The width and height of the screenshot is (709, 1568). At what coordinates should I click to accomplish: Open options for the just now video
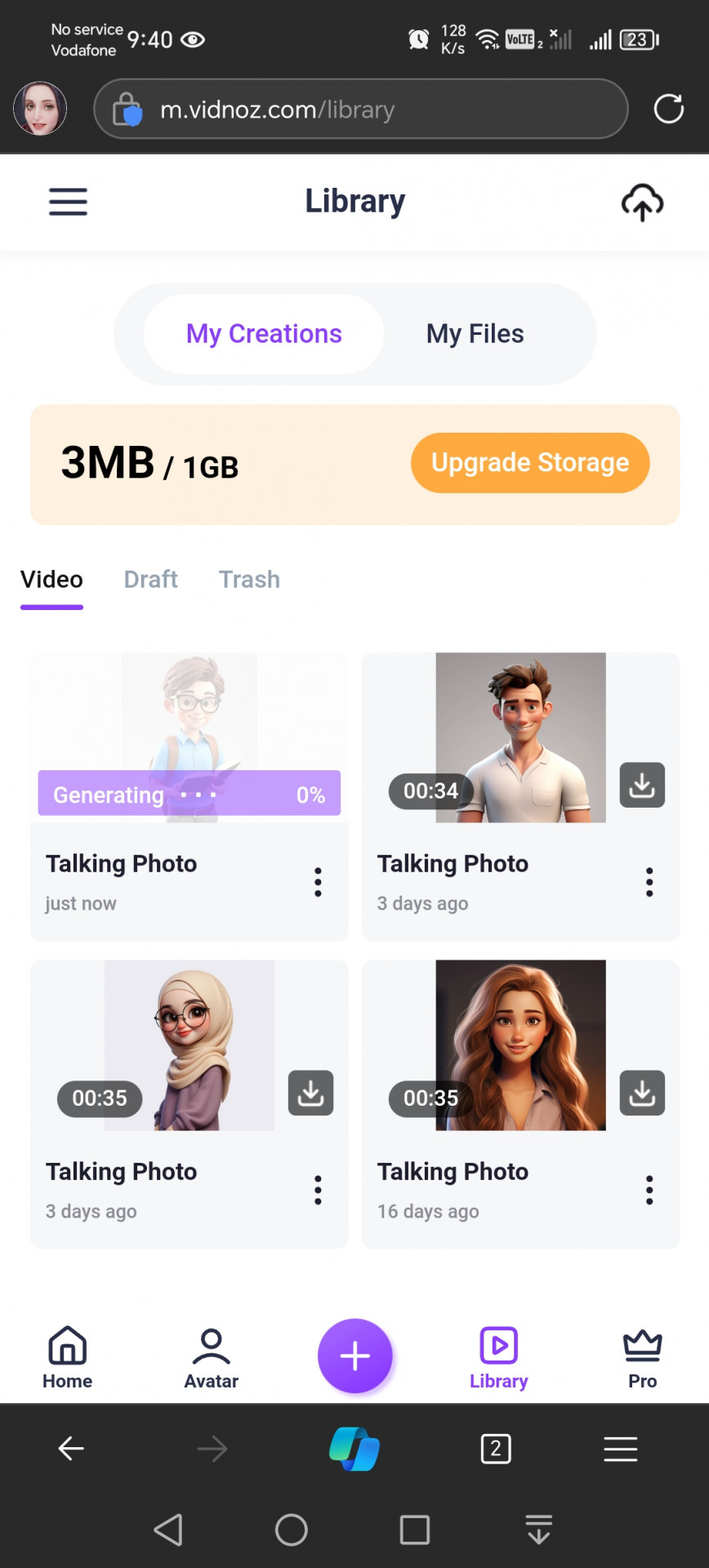(x=318, y=882)
